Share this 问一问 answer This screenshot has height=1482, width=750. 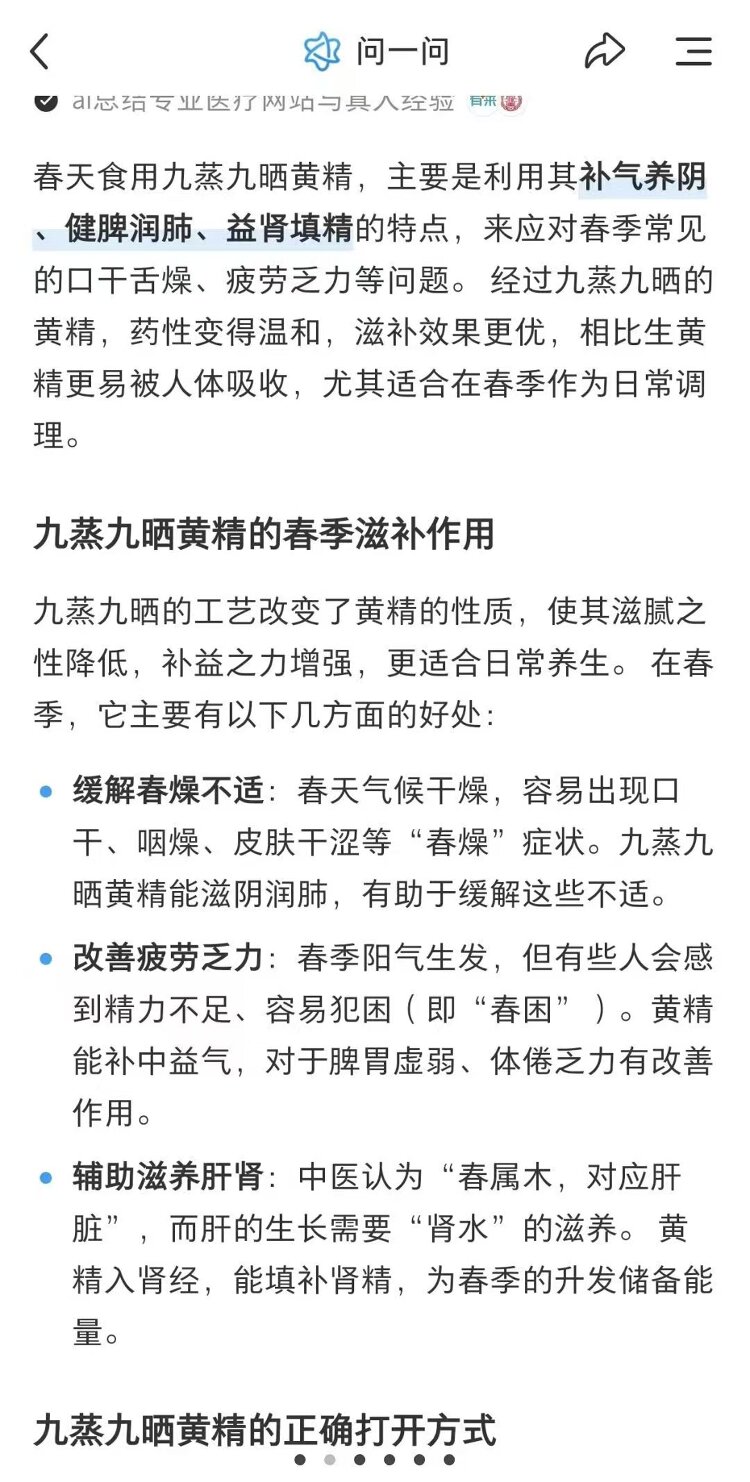click(x=604, y=51)
